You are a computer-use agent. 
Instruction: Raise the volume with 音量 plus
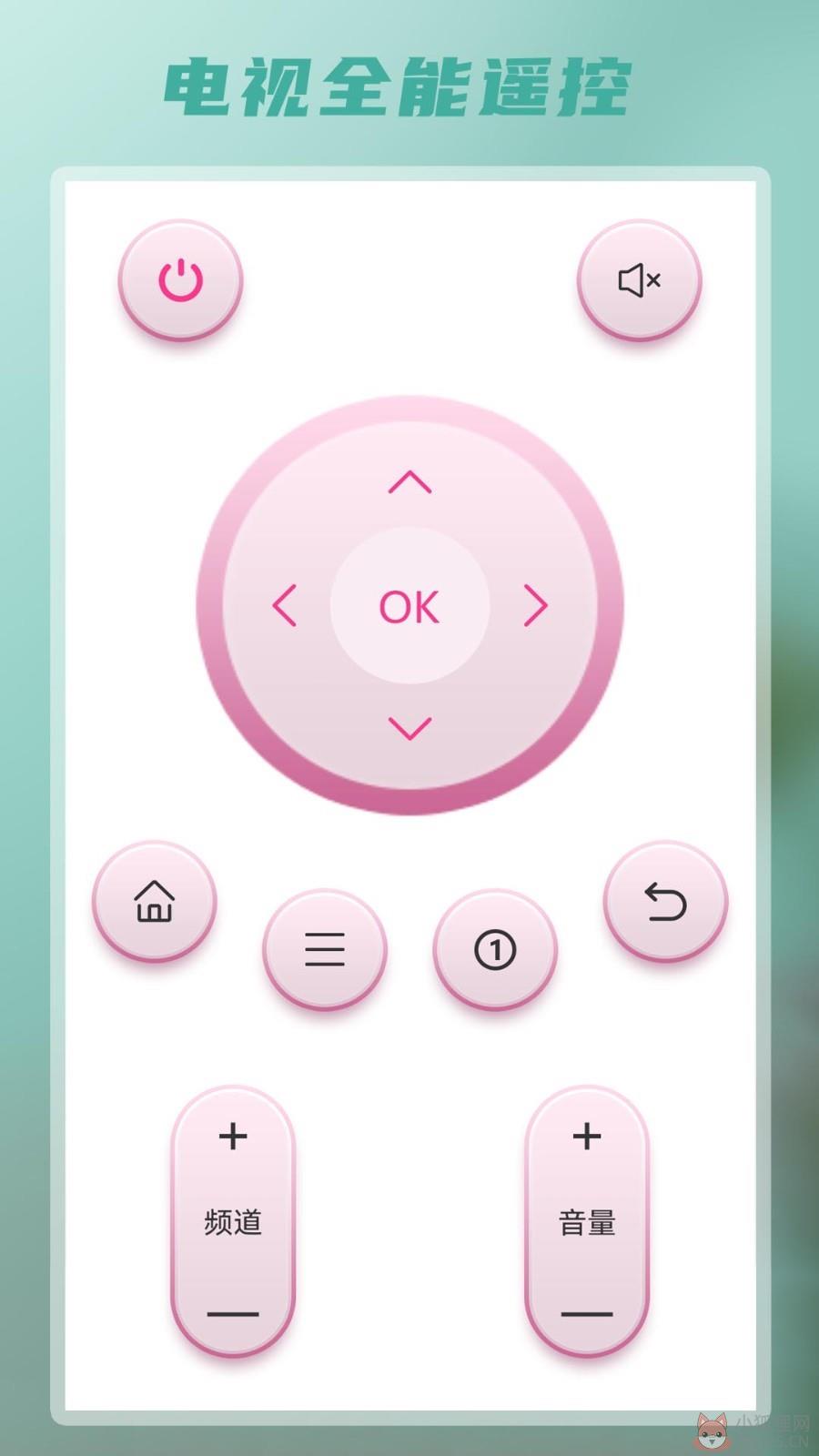[587, 1136]
